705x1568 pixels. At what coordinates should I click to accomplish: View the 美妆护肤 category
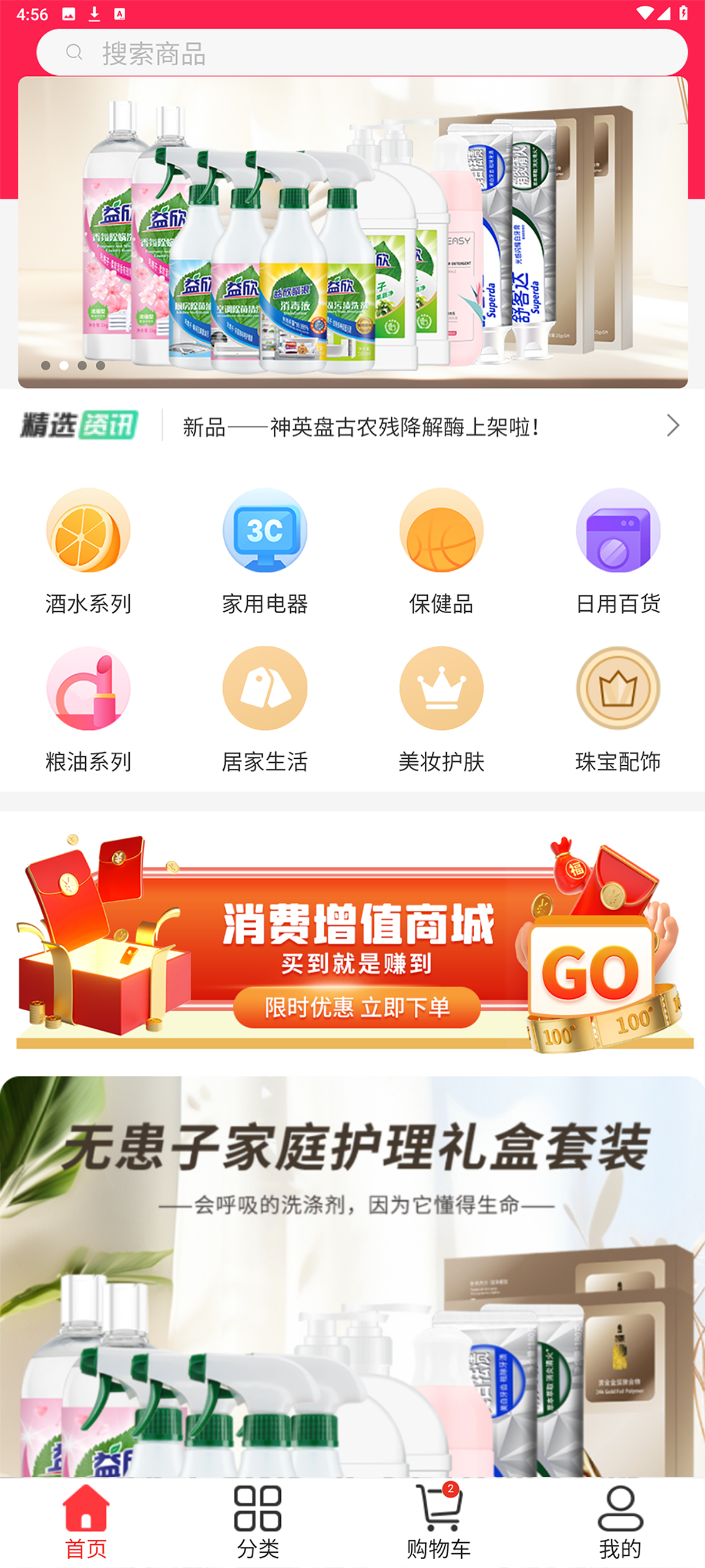[x=441, y=709]
